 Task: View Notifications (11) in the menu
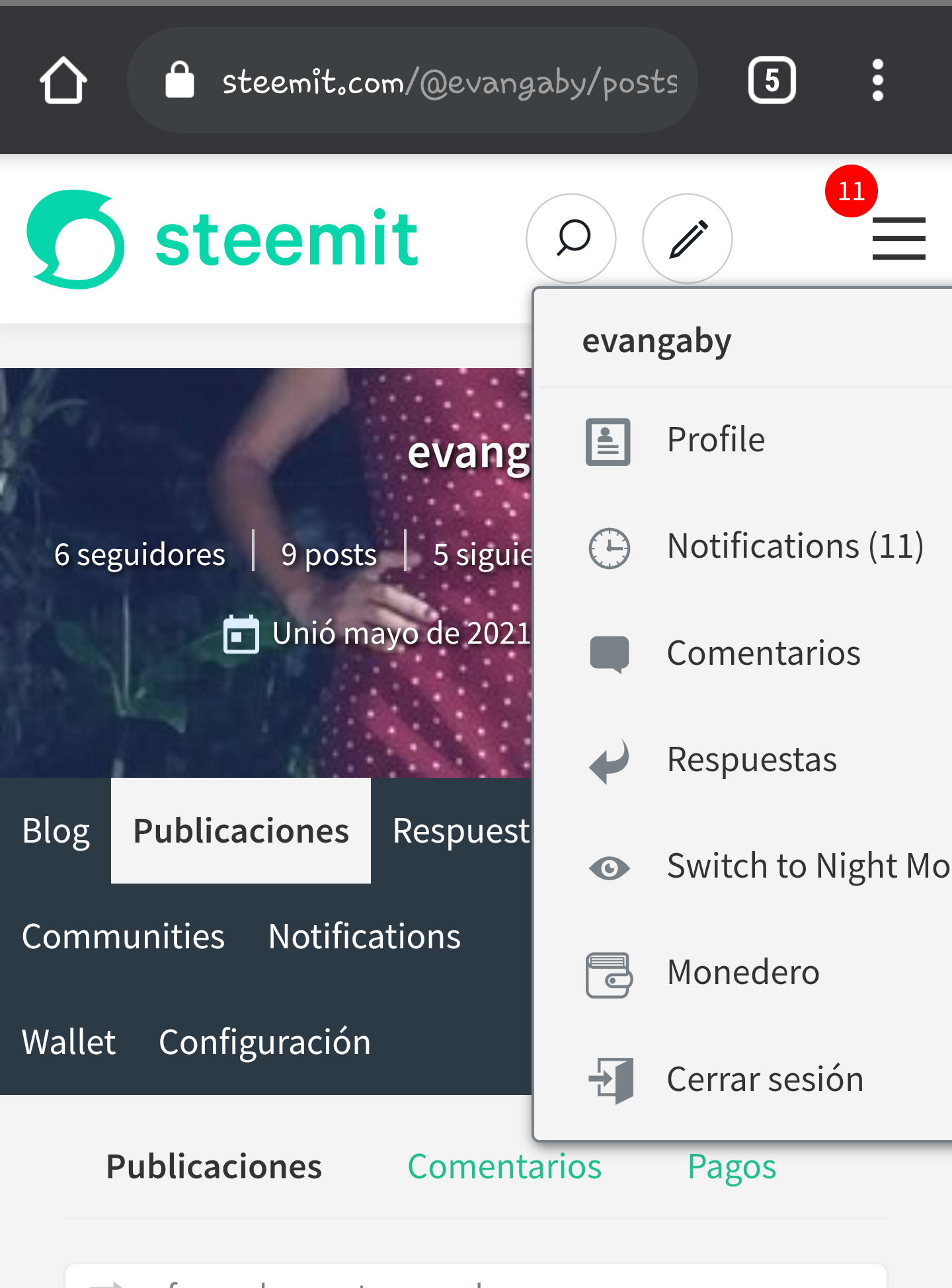tap(795, 547)
